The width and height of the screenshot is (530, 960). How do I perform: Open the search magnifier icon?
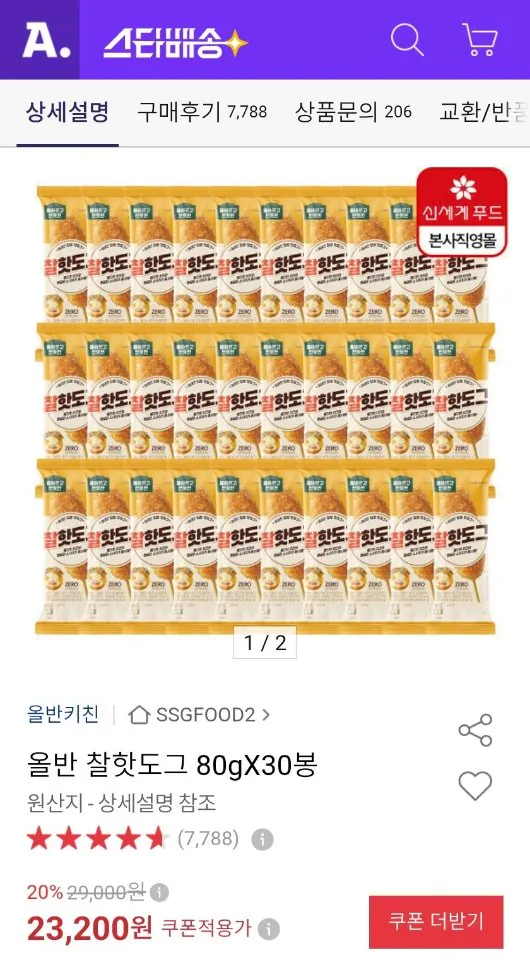pos(407,40)
